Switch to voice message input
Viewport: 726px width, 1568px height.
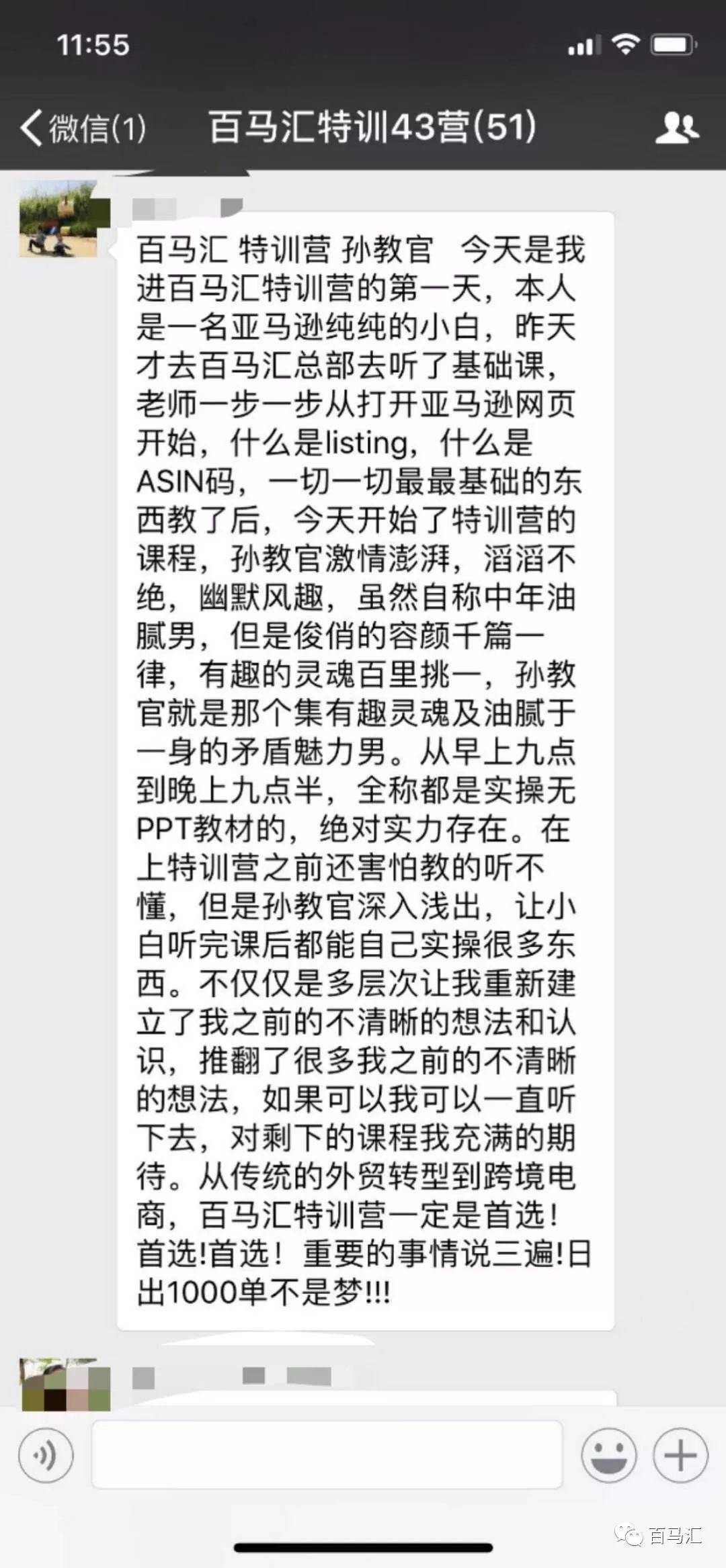pyautogui.click(x=46, y=1454)
